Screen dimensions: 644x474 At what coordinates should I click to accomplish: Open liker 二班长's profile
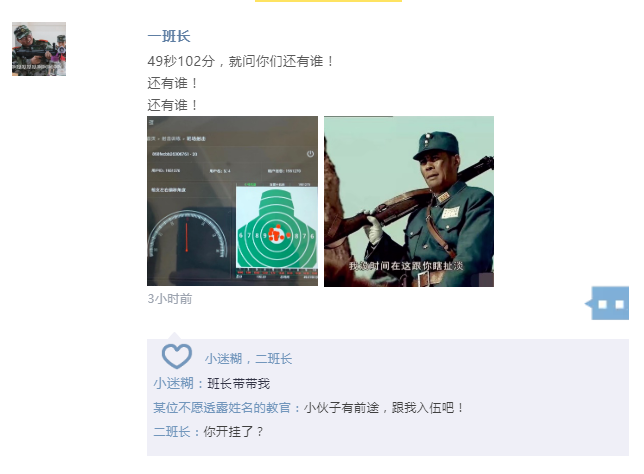pyautogui.click(x=273, y=358)
